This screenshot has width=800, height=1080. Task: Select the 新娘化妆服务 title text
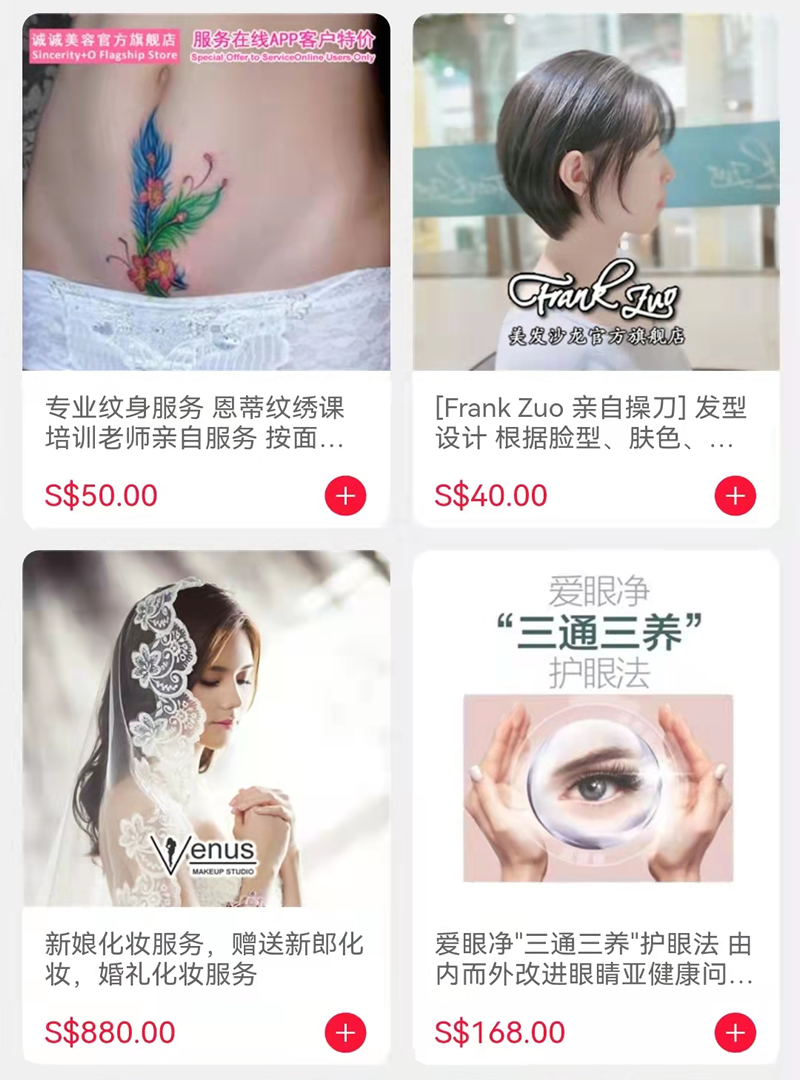tap(200, 955)
